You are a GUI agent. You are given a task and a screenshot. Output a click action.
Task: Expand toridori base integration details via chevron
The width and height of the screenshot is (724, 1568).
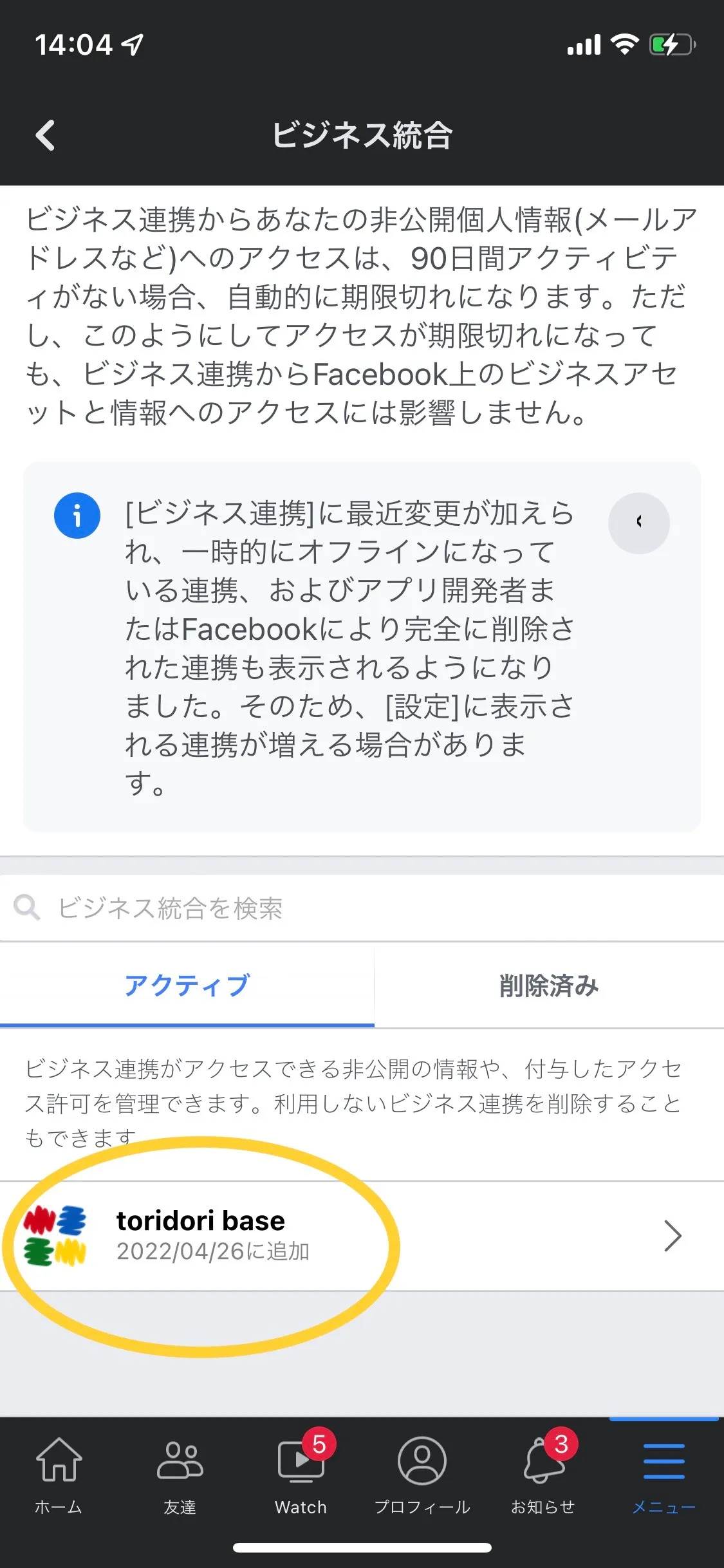click(674, 1236)
